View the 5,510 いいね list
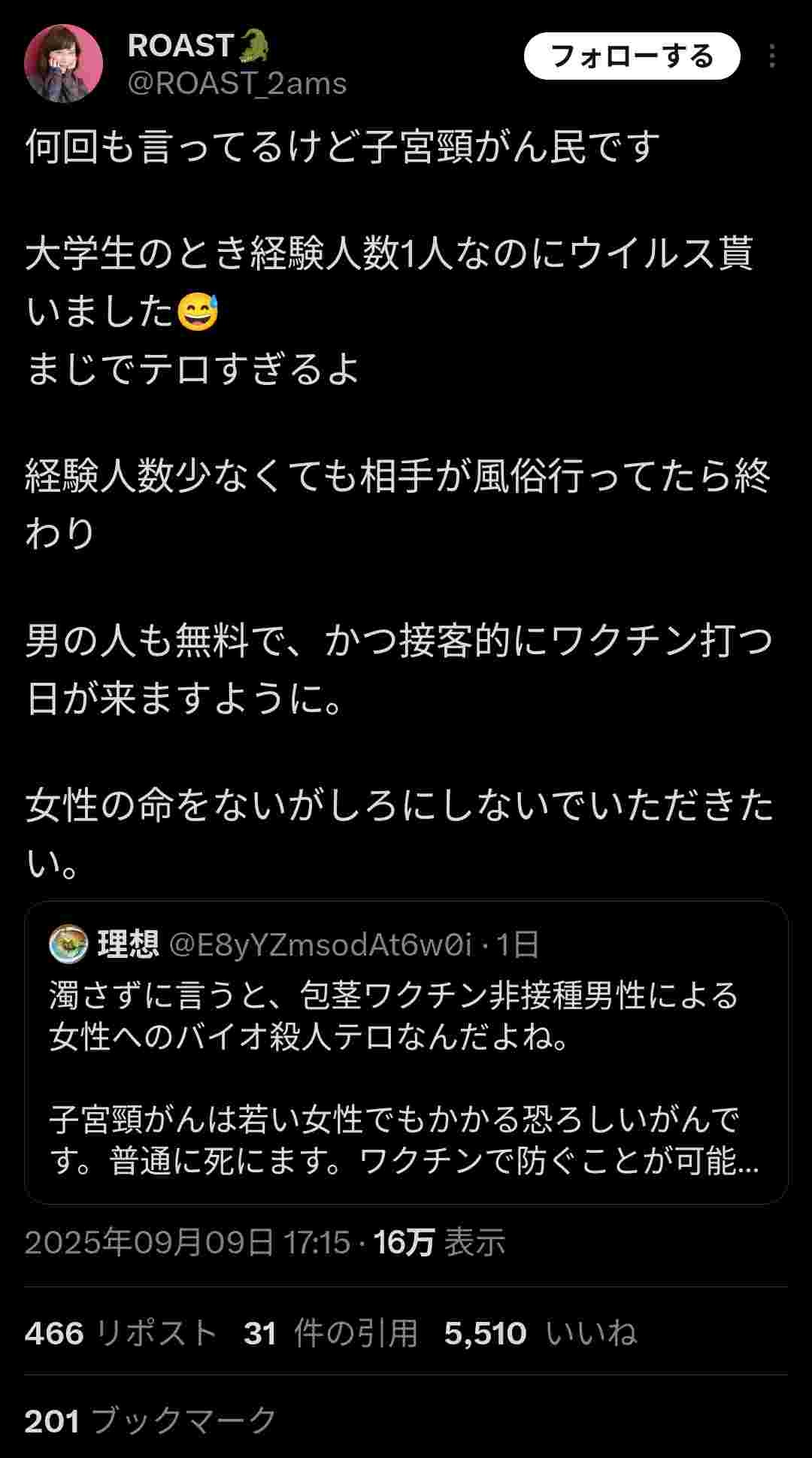The width and height of the screenshot is (812, 1458). coord(540,1333)
